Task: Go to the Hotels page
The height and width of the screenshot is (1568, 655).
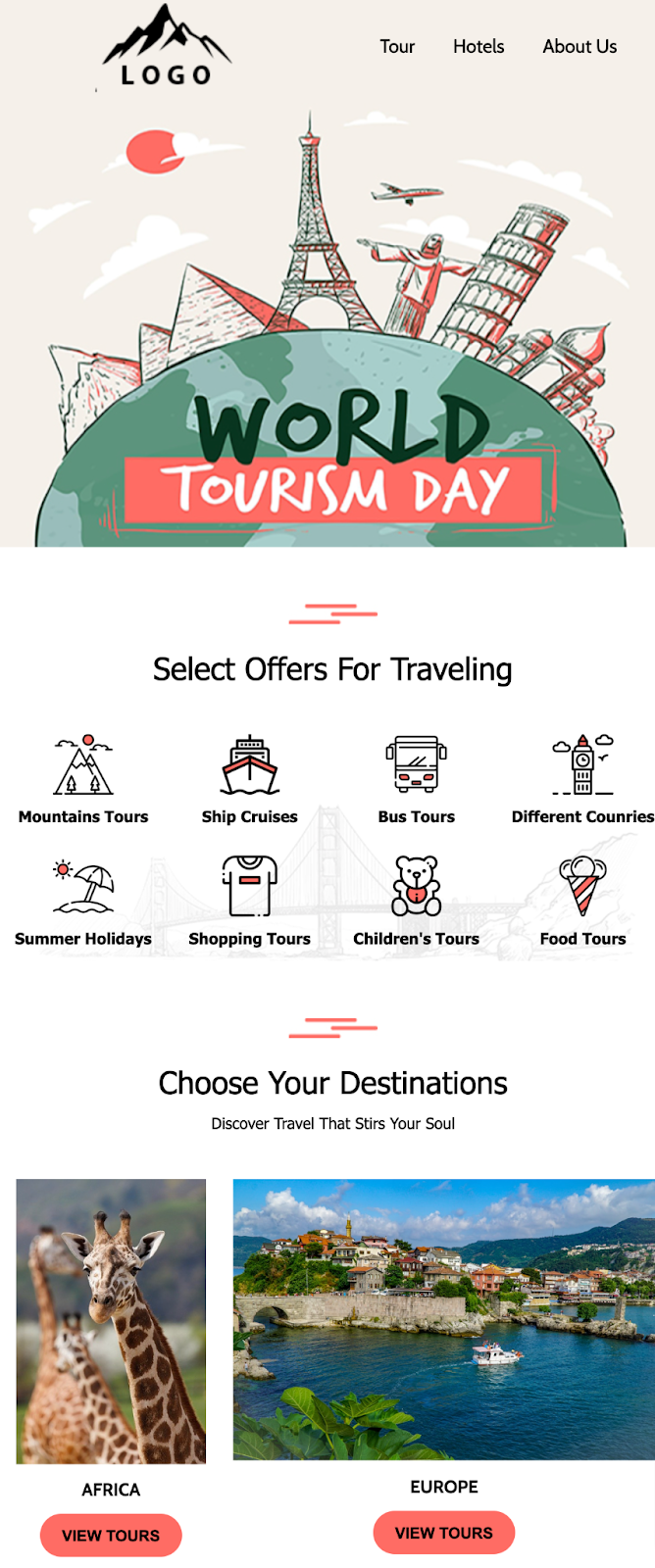Action: [479, 46]
